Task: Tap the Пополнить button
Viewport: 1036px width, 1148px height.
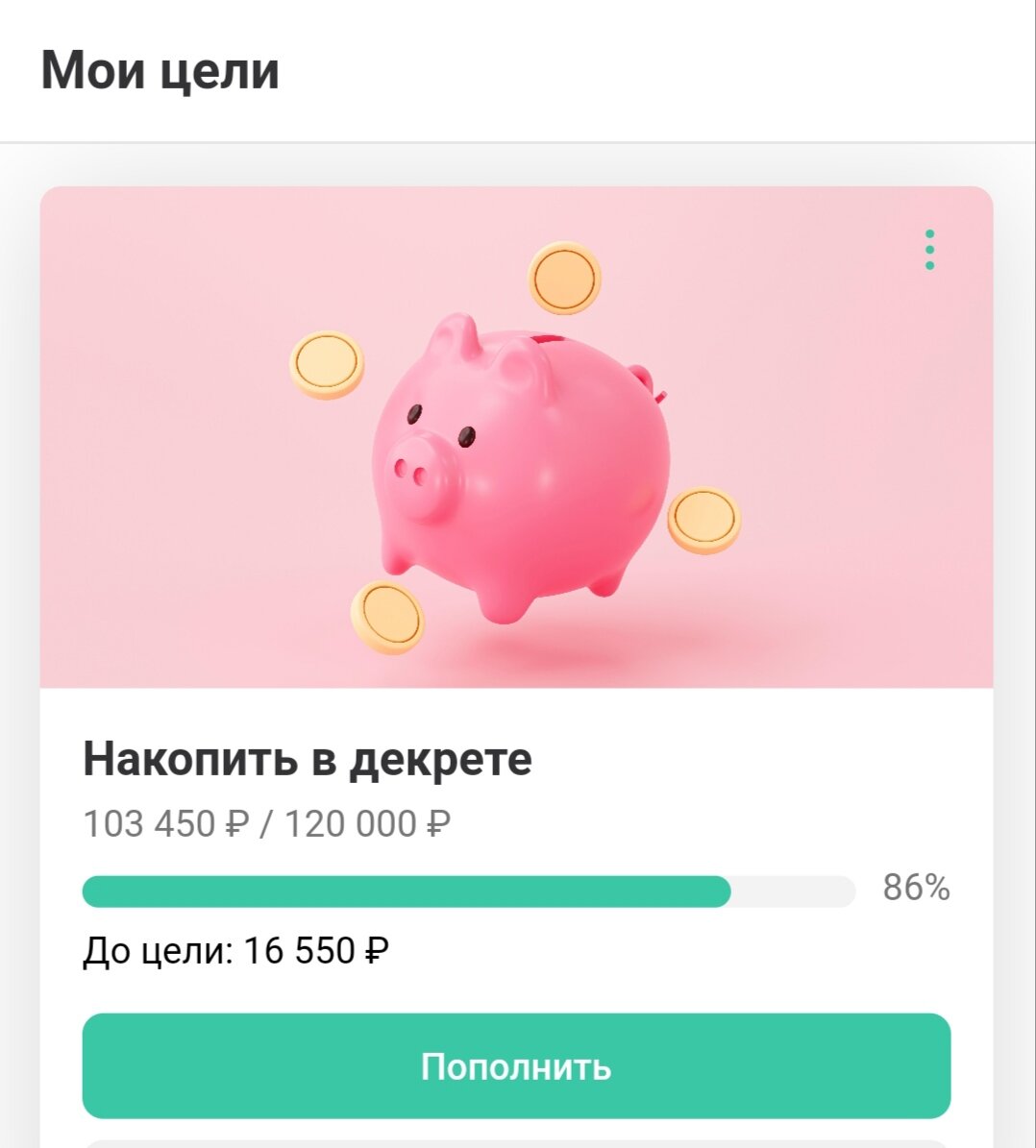Action: 516,1066
